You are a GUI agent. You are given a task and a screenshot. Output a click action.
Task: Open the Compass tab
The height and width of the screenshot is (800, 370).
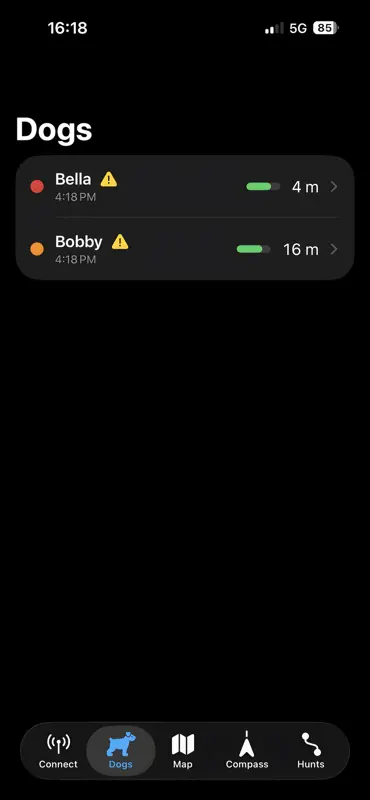(x=247, y=751)
